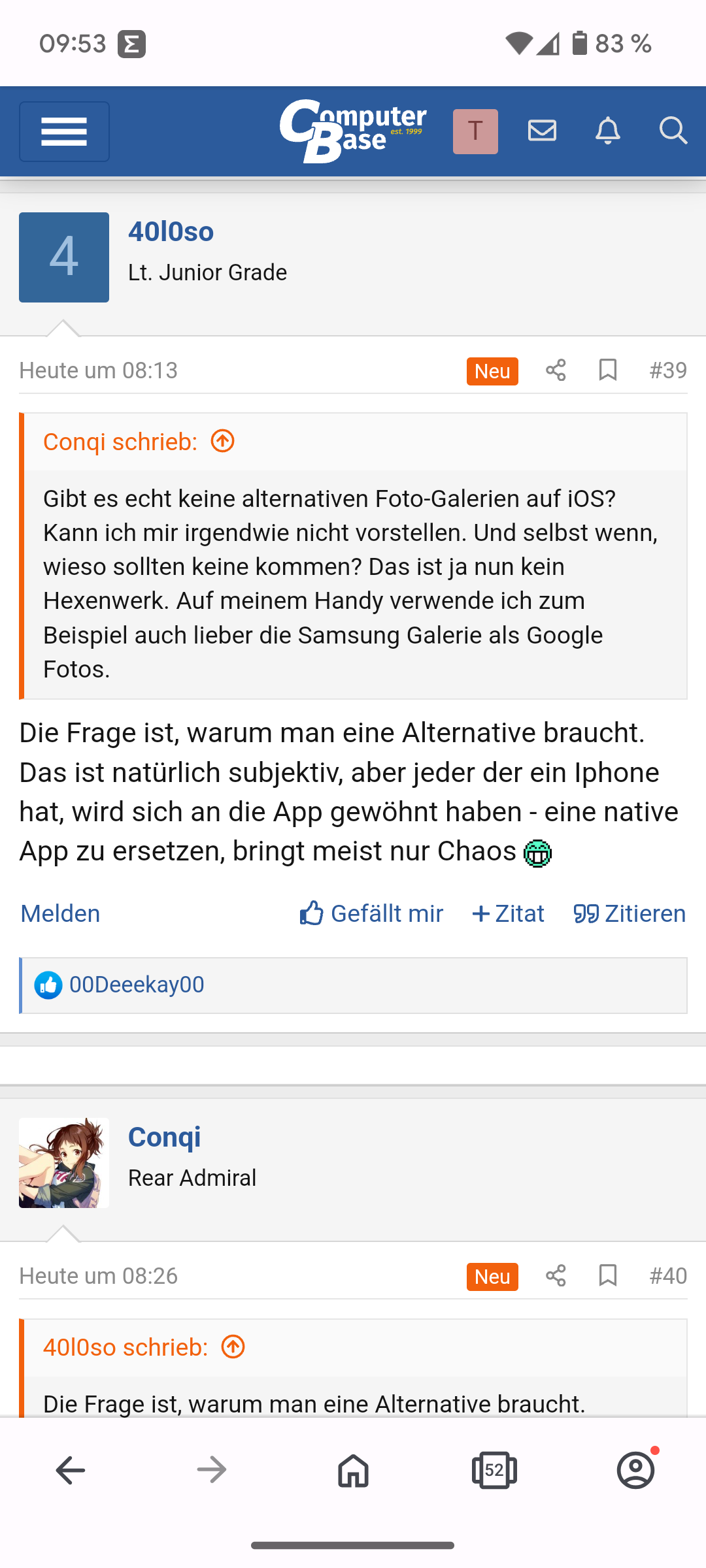Screen dimensions: 706x1568
Task: Share post #40
Action: tap(556, 1276)
